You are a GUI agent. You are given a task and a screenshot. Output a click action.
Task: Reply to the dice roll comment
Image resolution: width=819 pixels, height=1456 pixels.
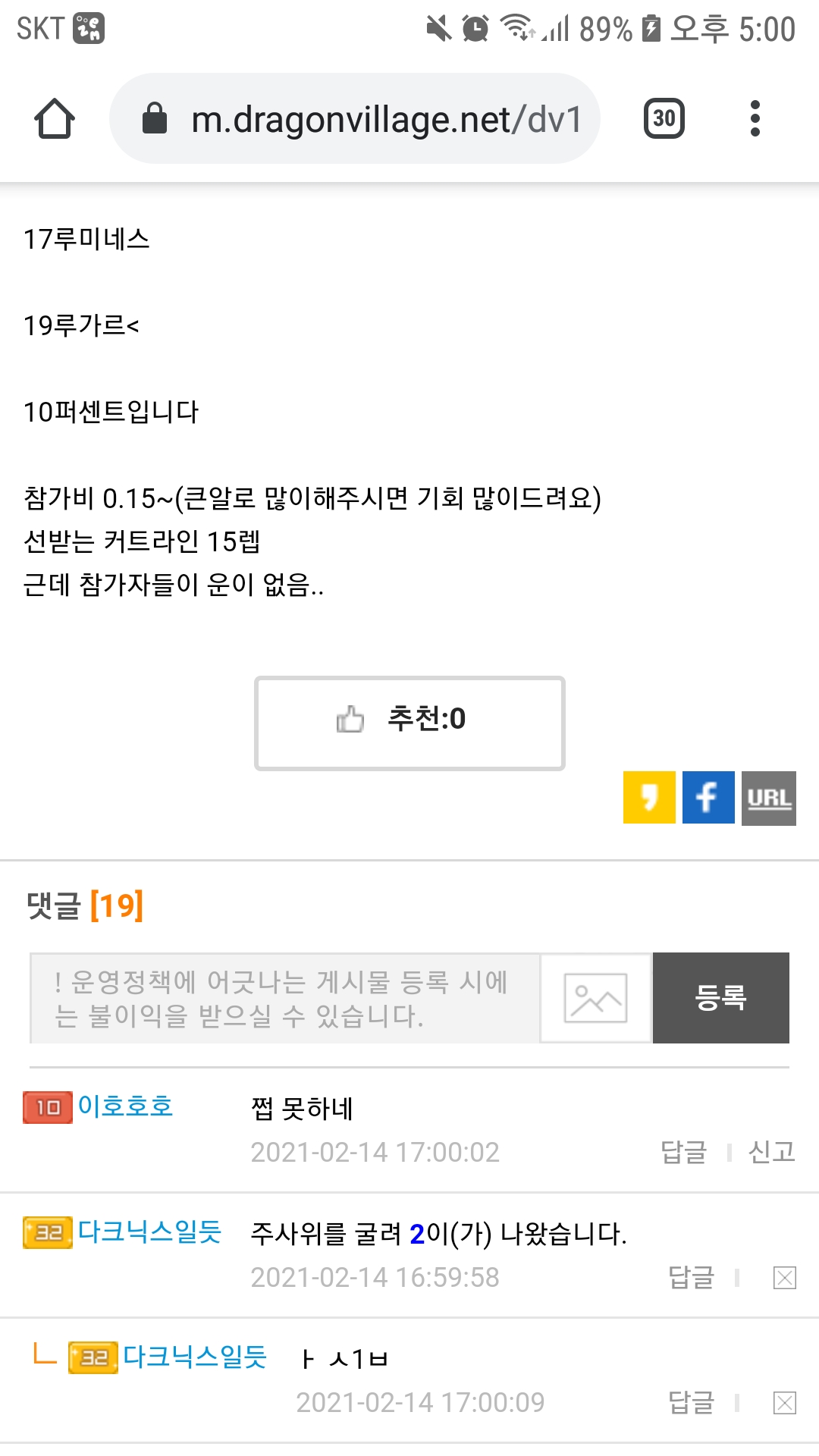692,1277
